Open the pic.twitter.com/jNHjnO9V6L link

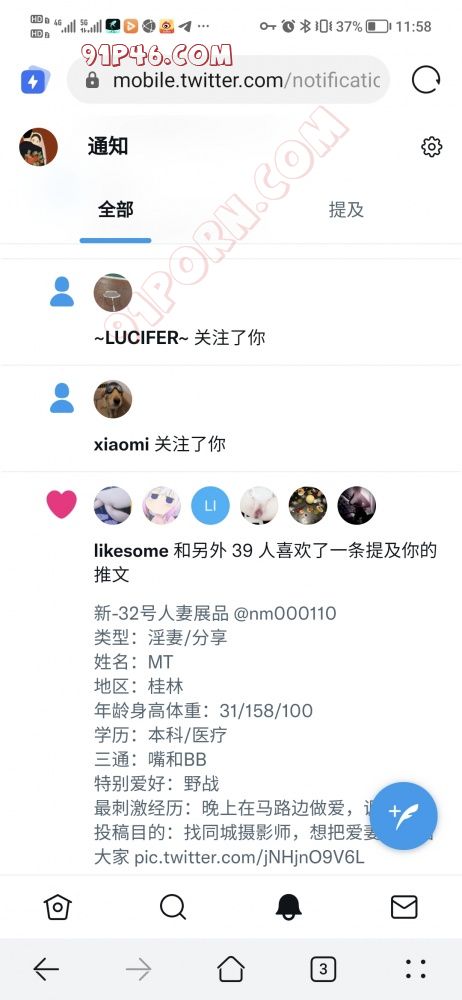249,858
